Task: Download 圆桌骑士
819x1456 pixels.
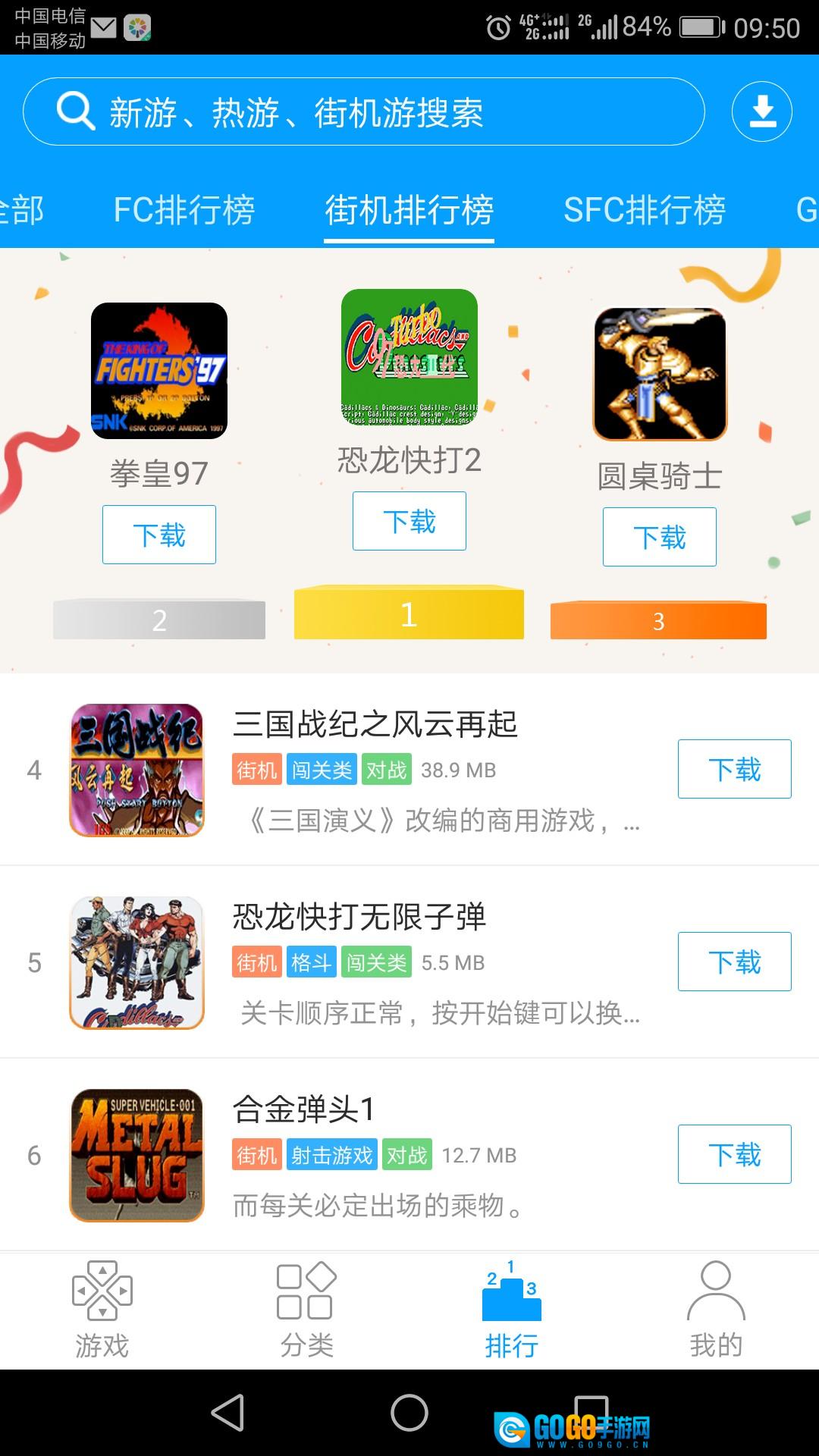Action: [x=659, y=537]
